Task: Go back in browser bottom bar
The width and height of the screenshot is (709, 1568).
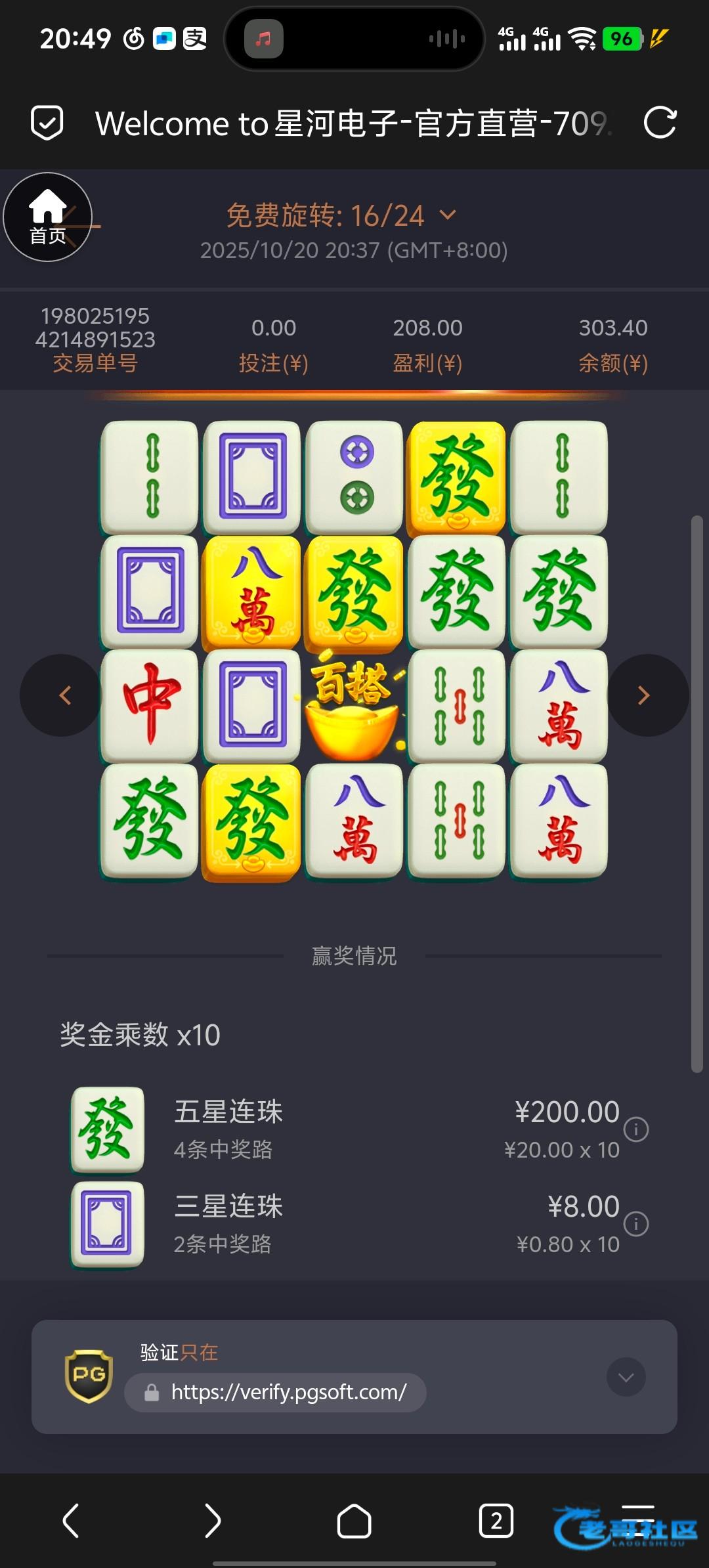Action: tap(71, 1521)
